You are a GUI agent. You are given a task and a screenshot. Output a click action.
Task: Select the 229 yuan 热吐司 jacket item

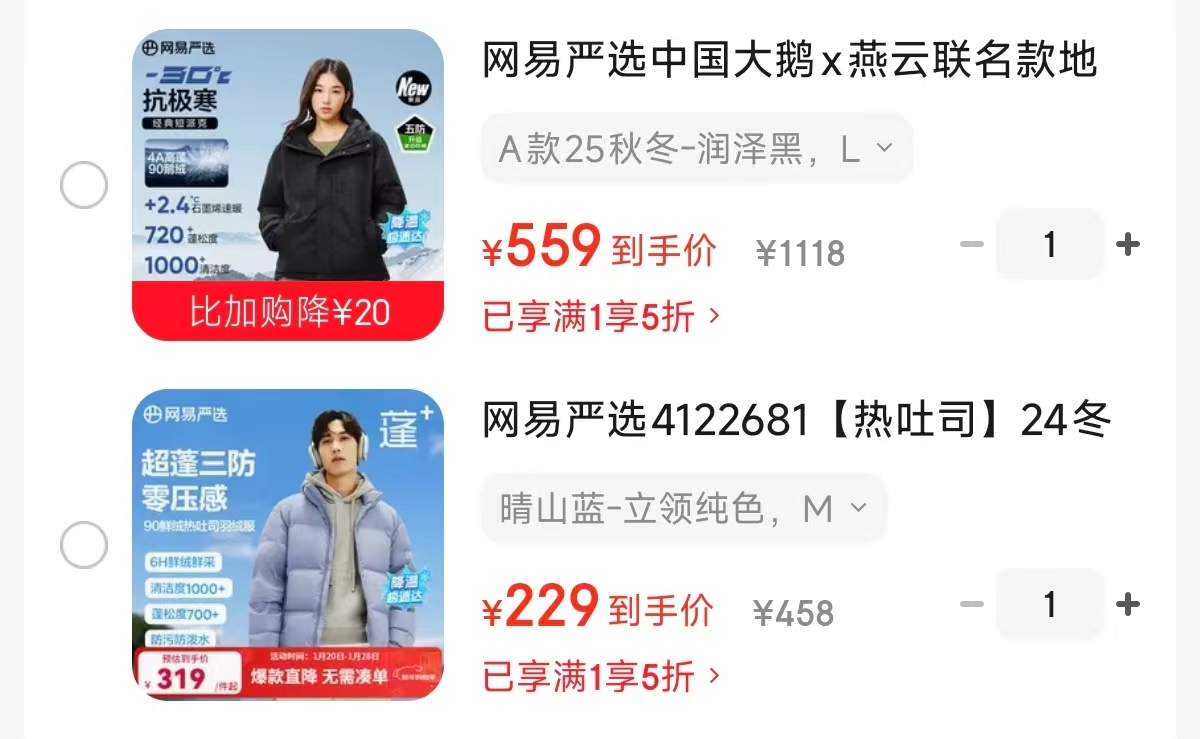click(x=84, y=545)
